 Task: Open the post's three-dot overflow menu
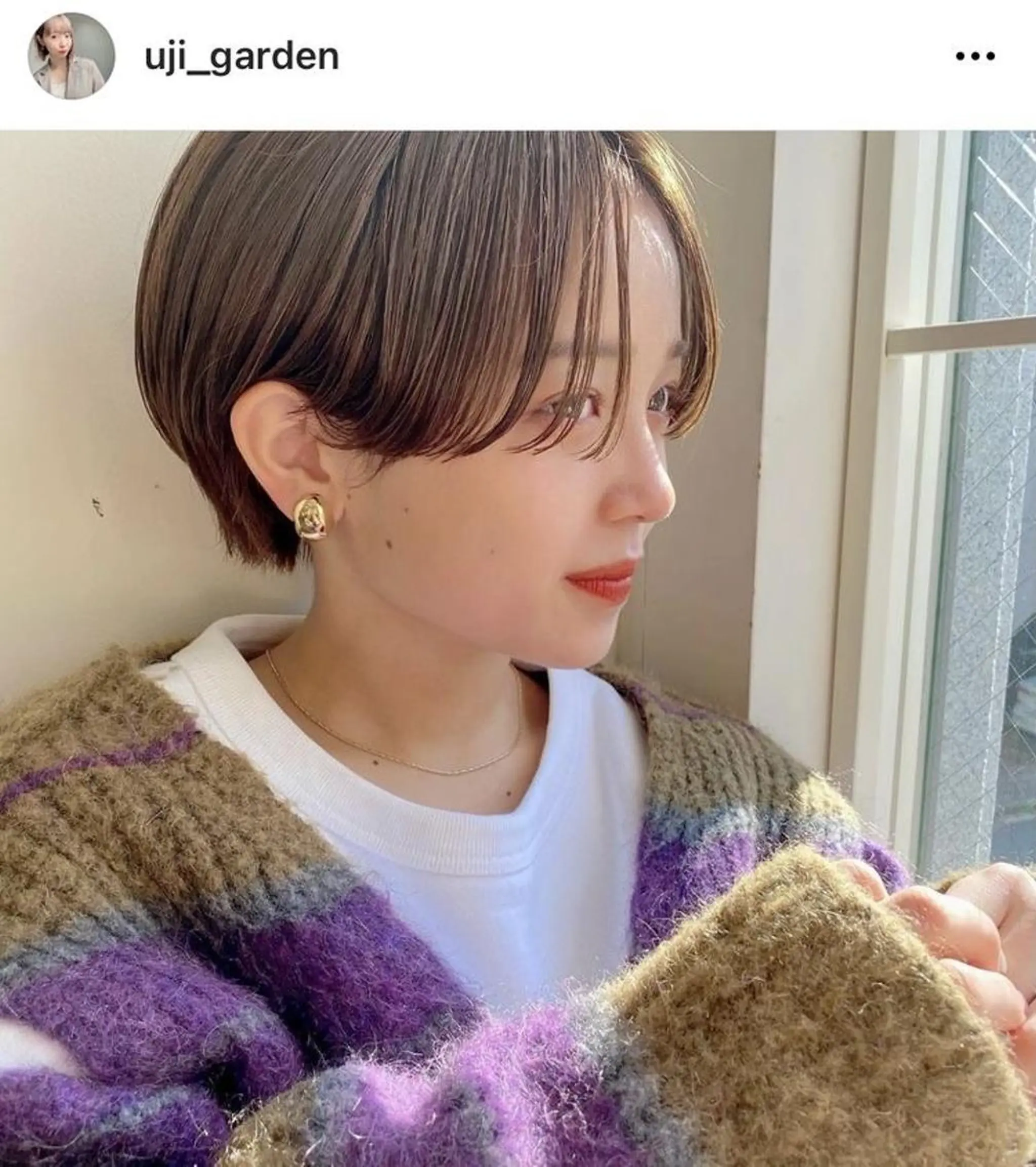pyautogui.click(x=975, y=57)
